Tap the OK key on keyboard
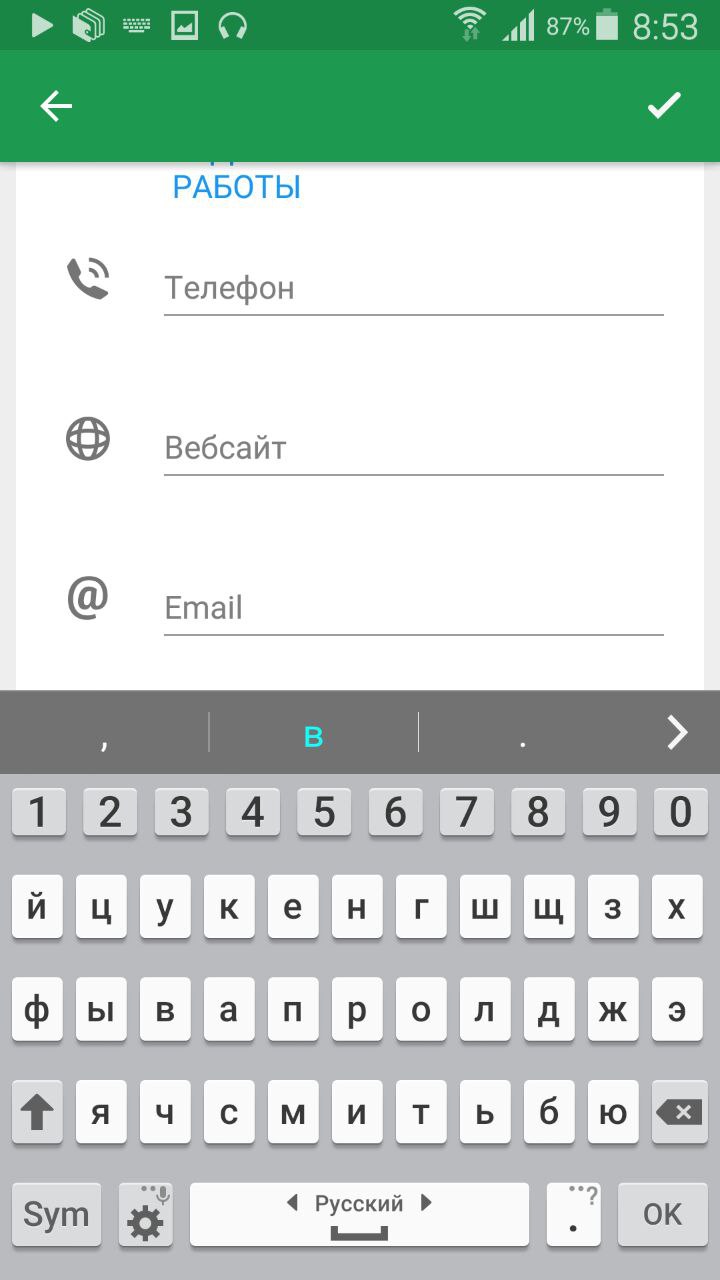The width and height of the screenshot is (720, 1280). click(663, 1214)
